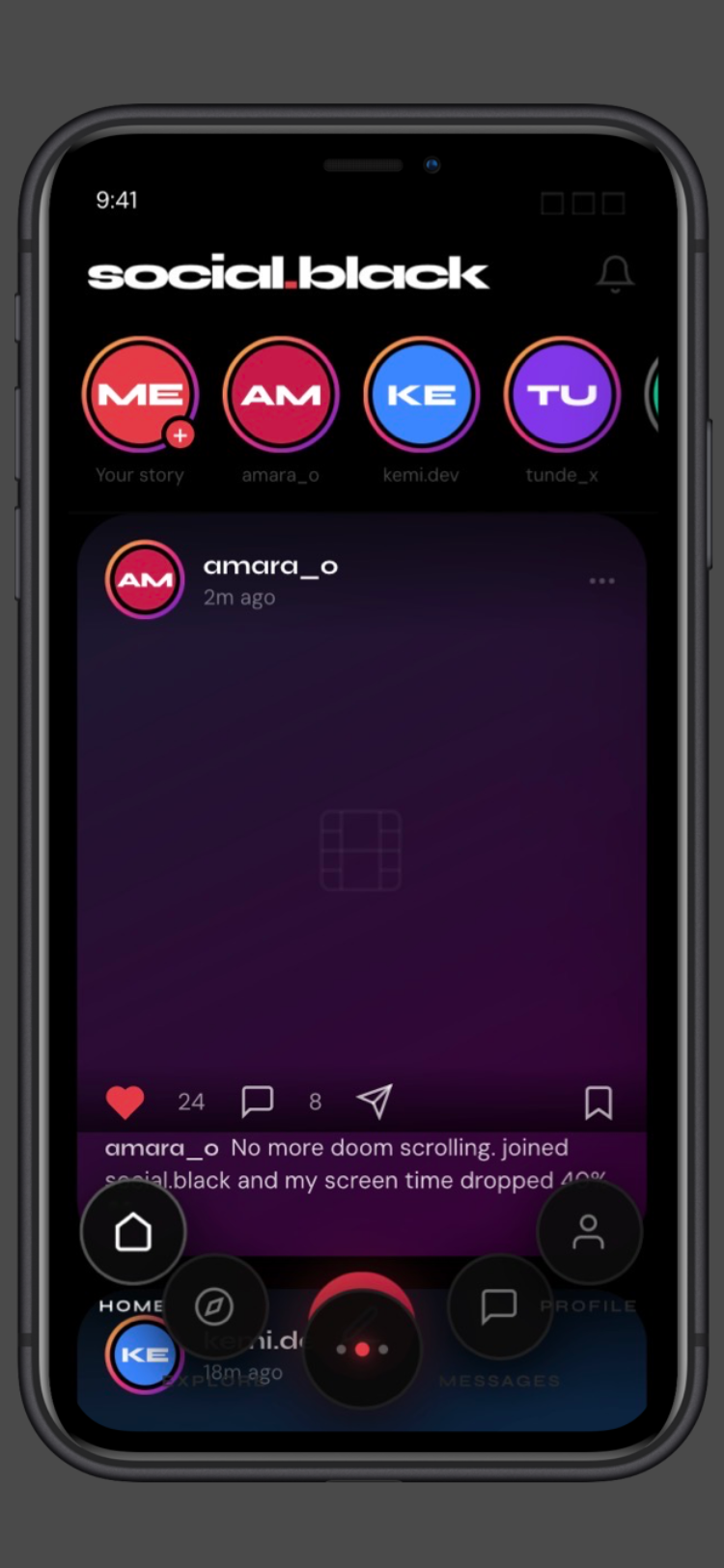Image resolution: width=724 pixels, height=1568 pixels.
Task: Like amara_o's post
Action: coord(125,1102)
